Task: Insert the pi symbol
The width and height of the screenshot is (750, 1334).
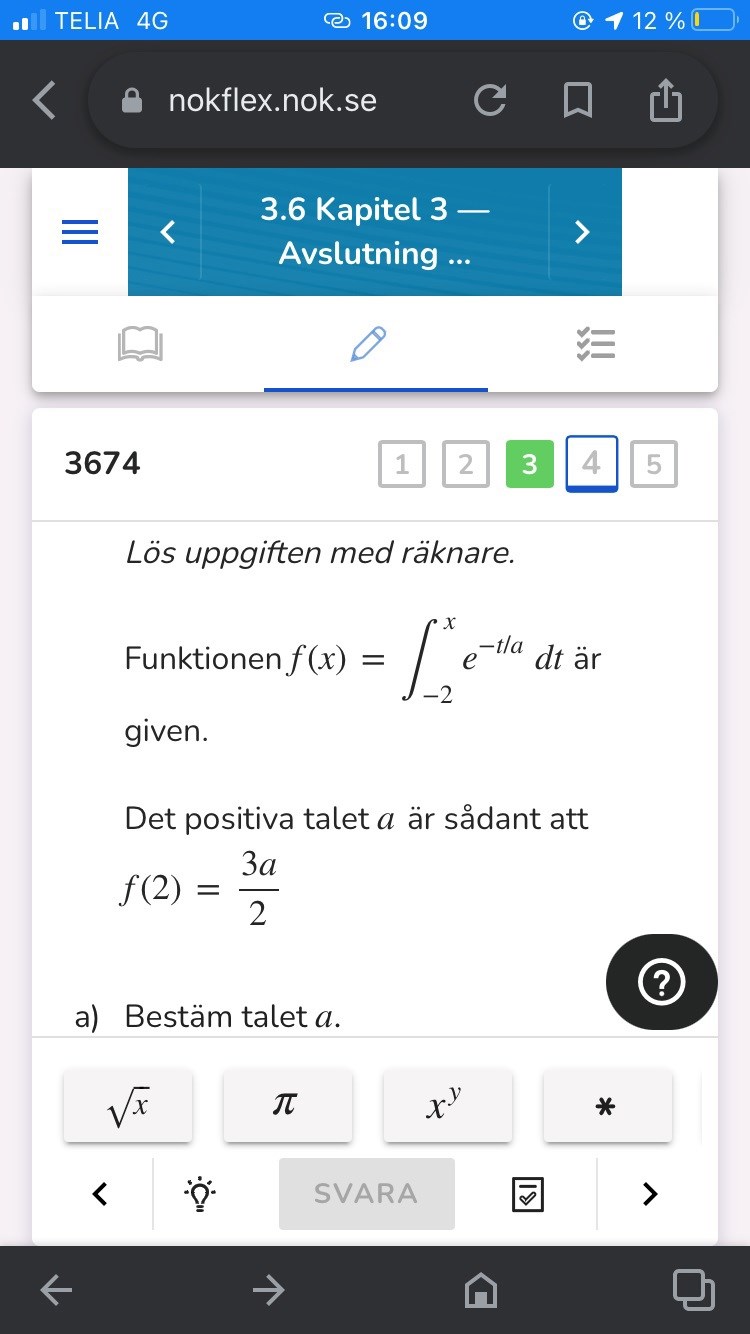Action: (x=287, y=1106)
